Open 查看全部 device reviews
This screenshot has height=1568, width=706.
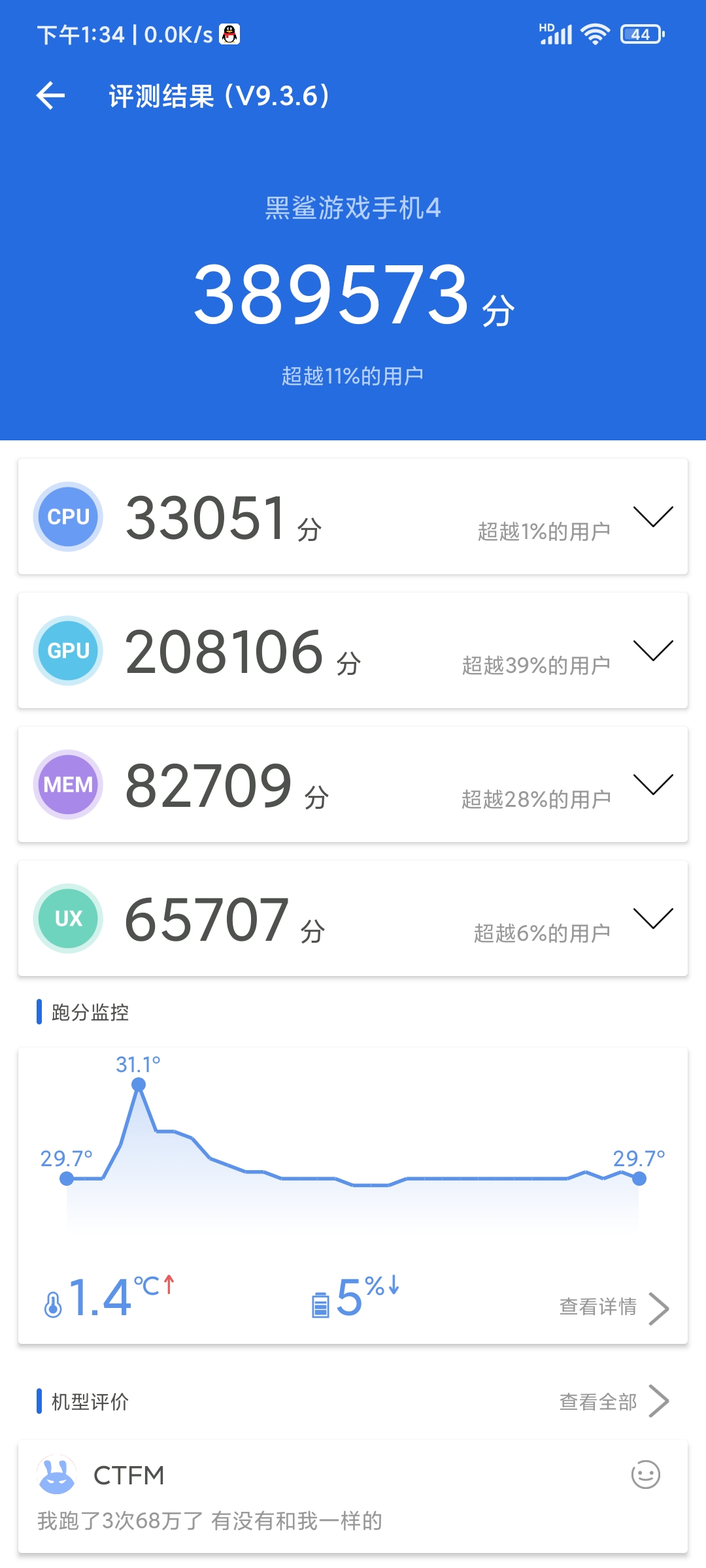click(614, 1401)
